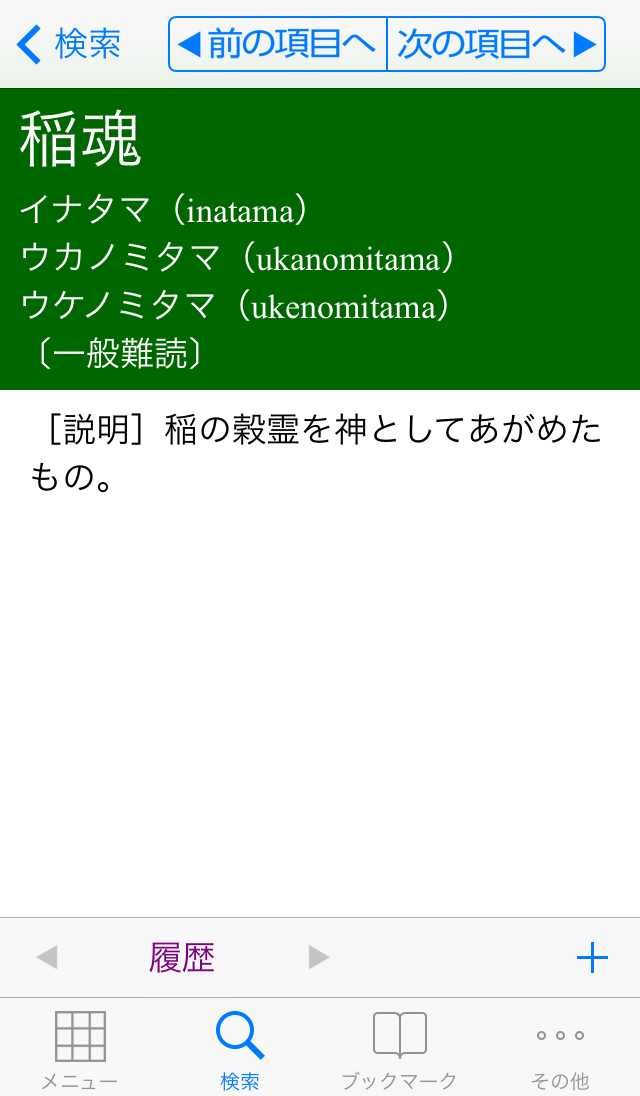
Task: Switch to その他 tab
Action: pos(559,1048)
